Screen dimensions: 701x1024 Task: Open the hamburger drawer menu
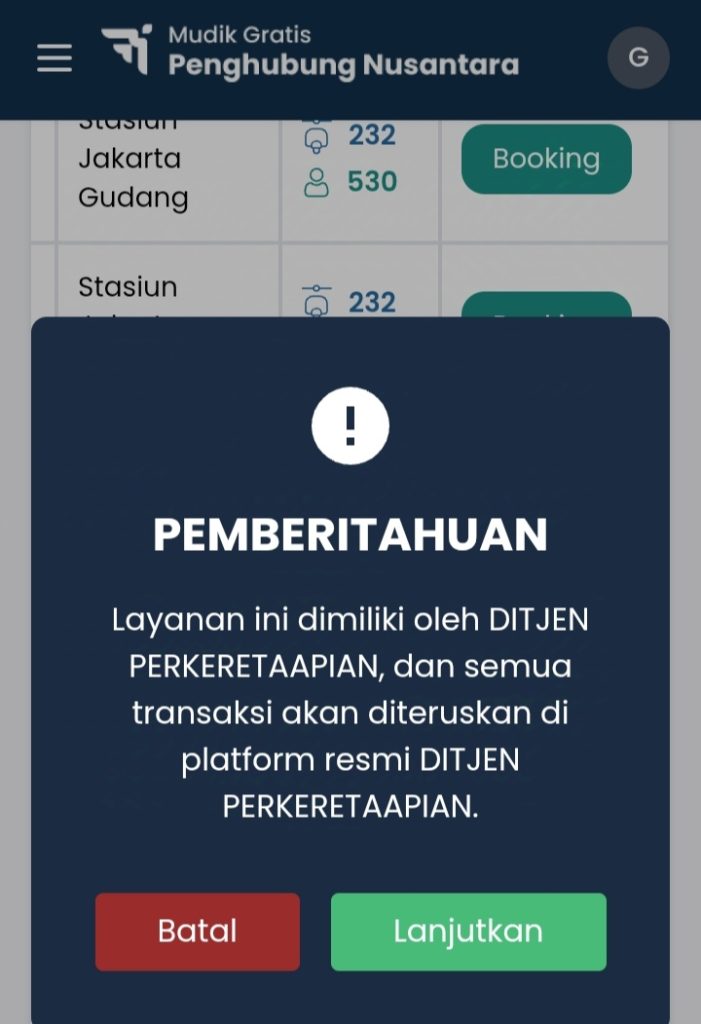tap(54, 59)
